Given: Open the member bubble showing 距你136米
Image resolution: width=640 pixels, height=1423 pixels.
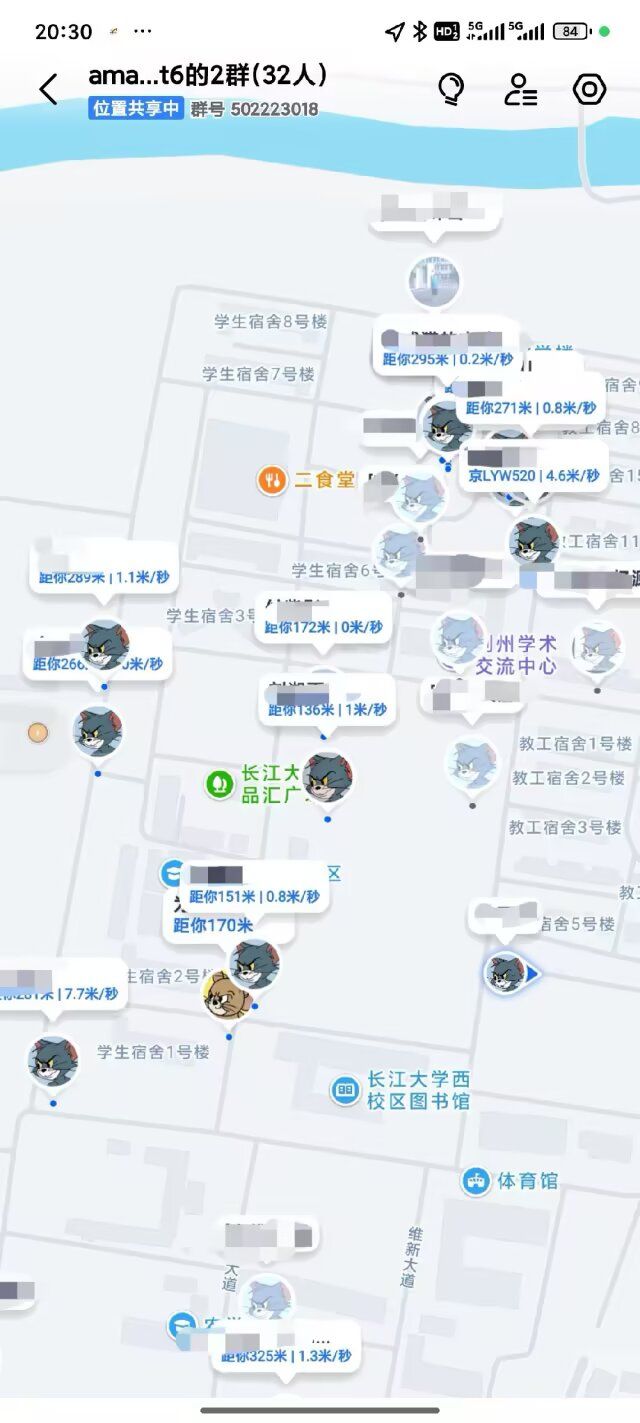Looking at the screenshot, I should click(x=327, y=701).
